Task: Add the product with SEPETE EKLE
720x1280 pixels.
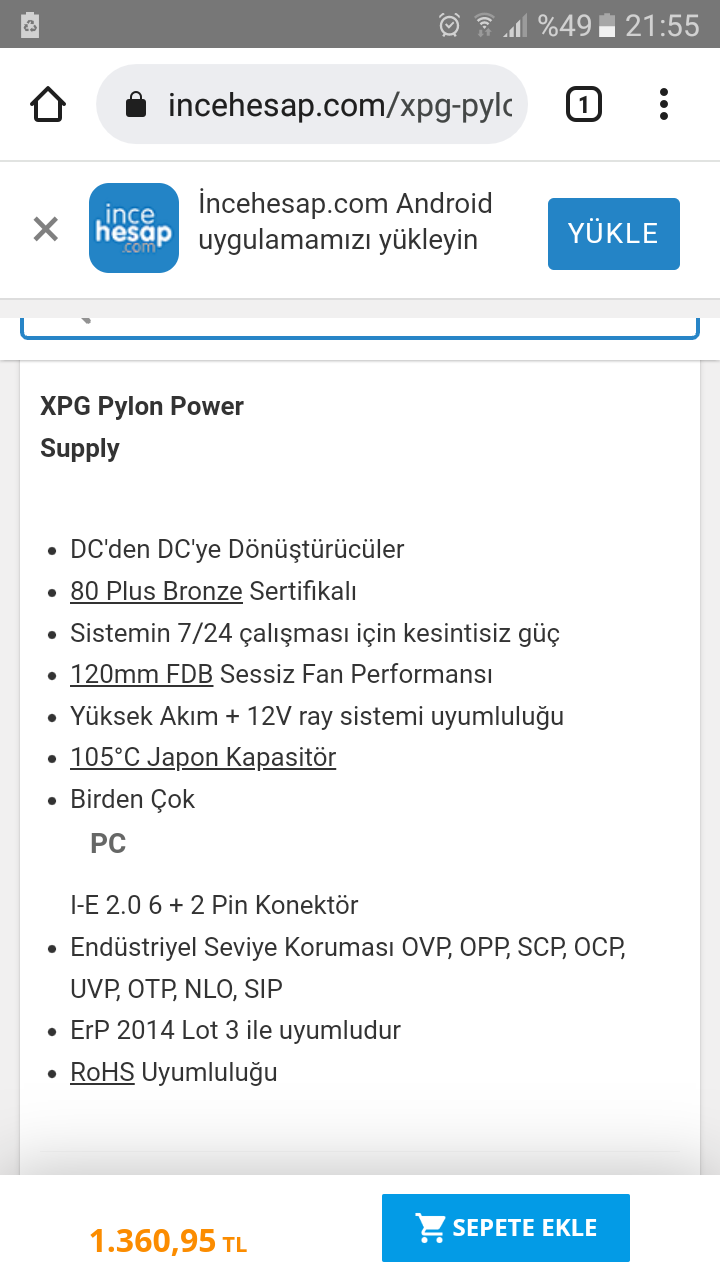Action: click(x=506, y=1228)
